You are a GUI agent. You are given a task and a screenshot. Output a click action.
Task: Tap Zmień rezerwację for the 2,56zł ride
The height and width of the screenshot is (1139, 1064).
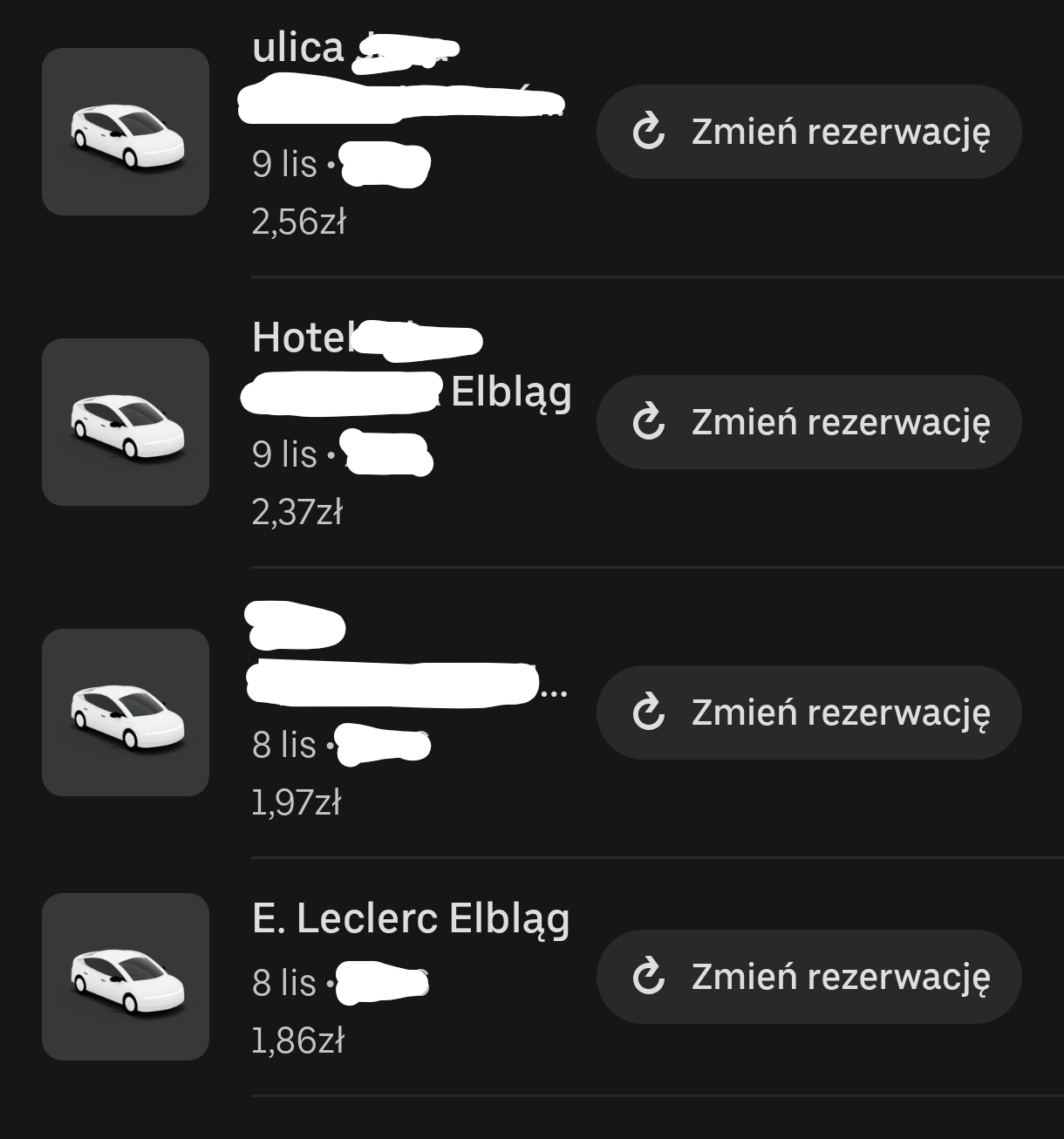click(808, 132)
